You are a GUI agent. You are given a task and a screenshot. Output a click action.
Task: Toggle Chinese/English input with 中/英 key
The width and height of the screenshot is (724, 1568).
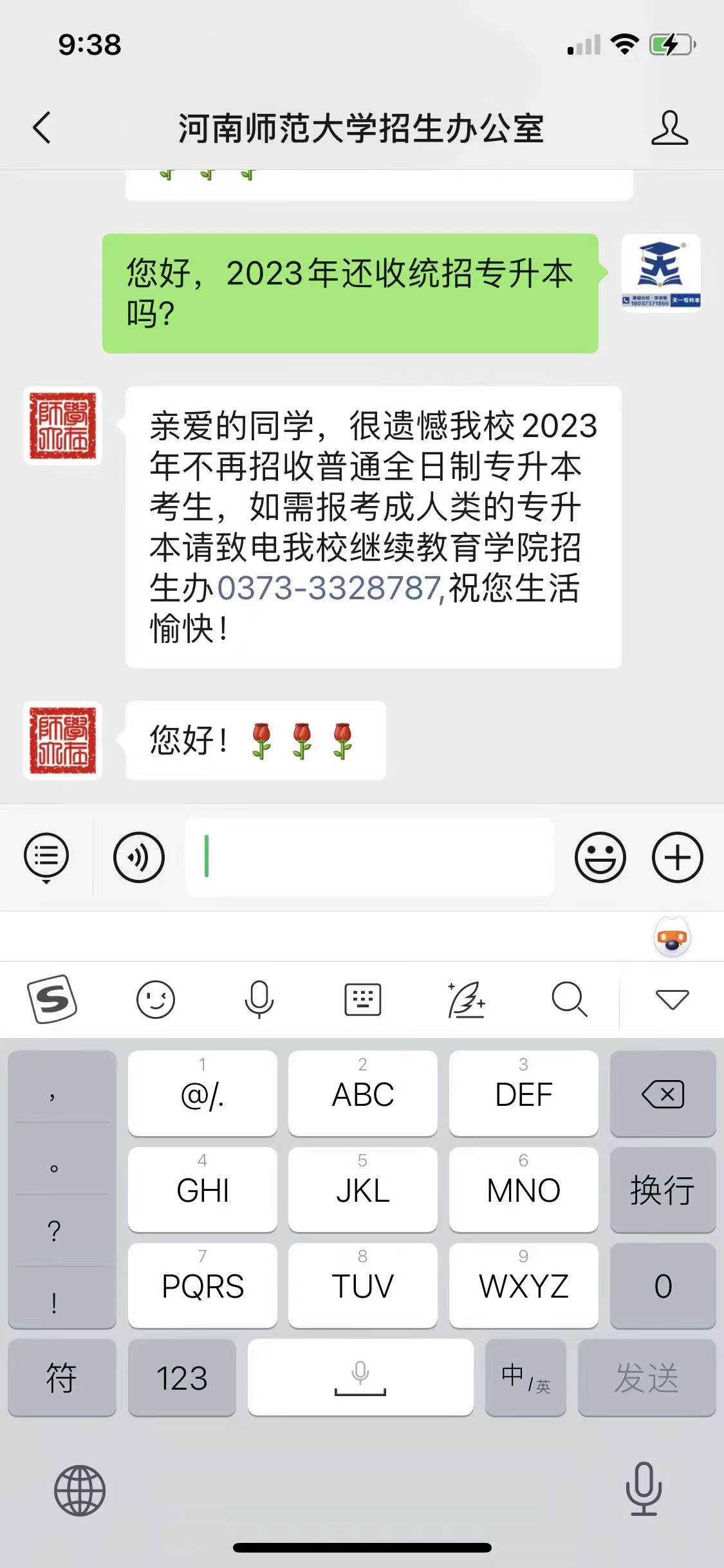(x=526, y=1377)
